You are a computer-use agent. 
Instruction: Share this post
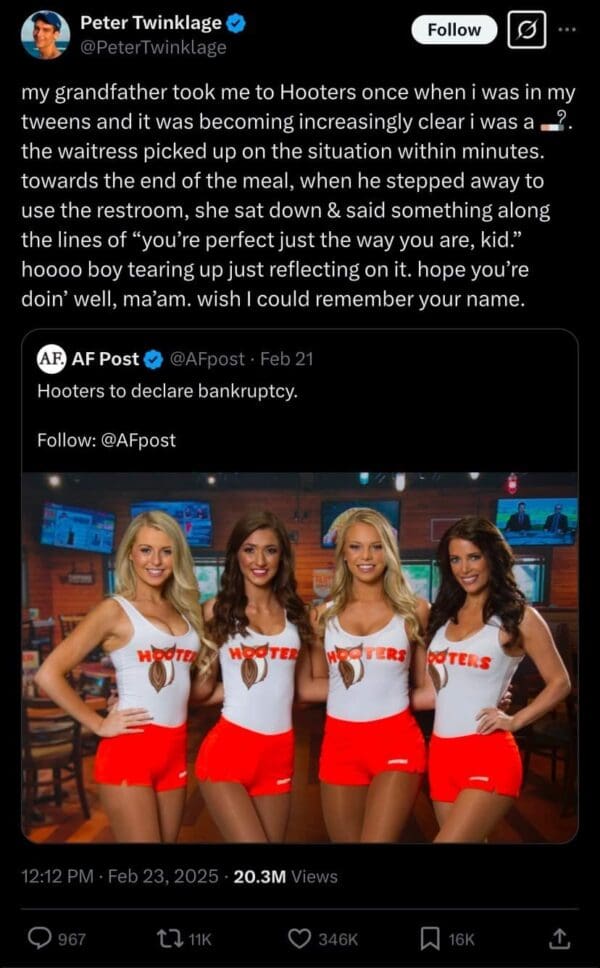(559, 938)
